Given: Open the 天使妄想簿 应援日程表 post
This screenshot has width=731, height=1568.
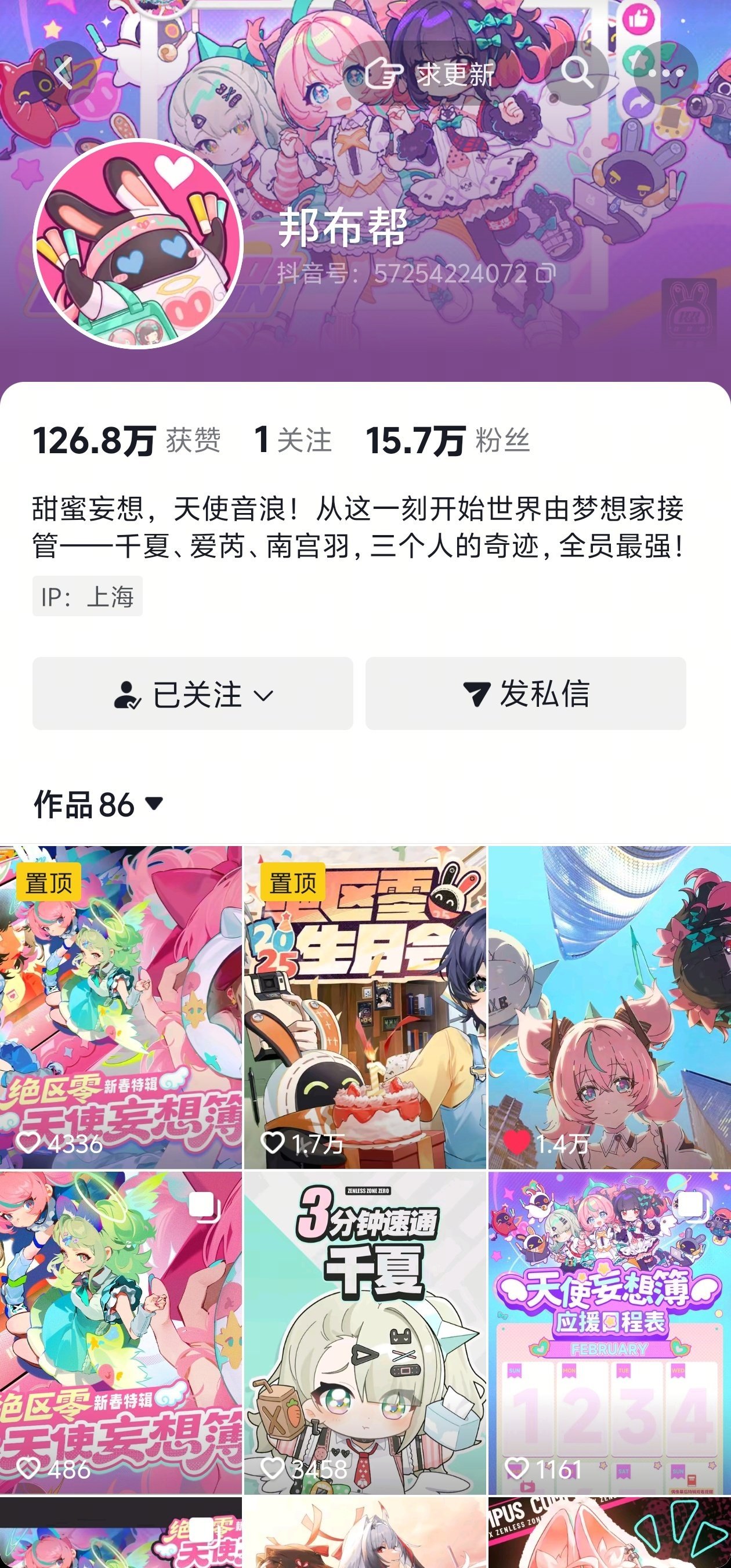Looking at the screenshot, I should tap(609, 1333).
